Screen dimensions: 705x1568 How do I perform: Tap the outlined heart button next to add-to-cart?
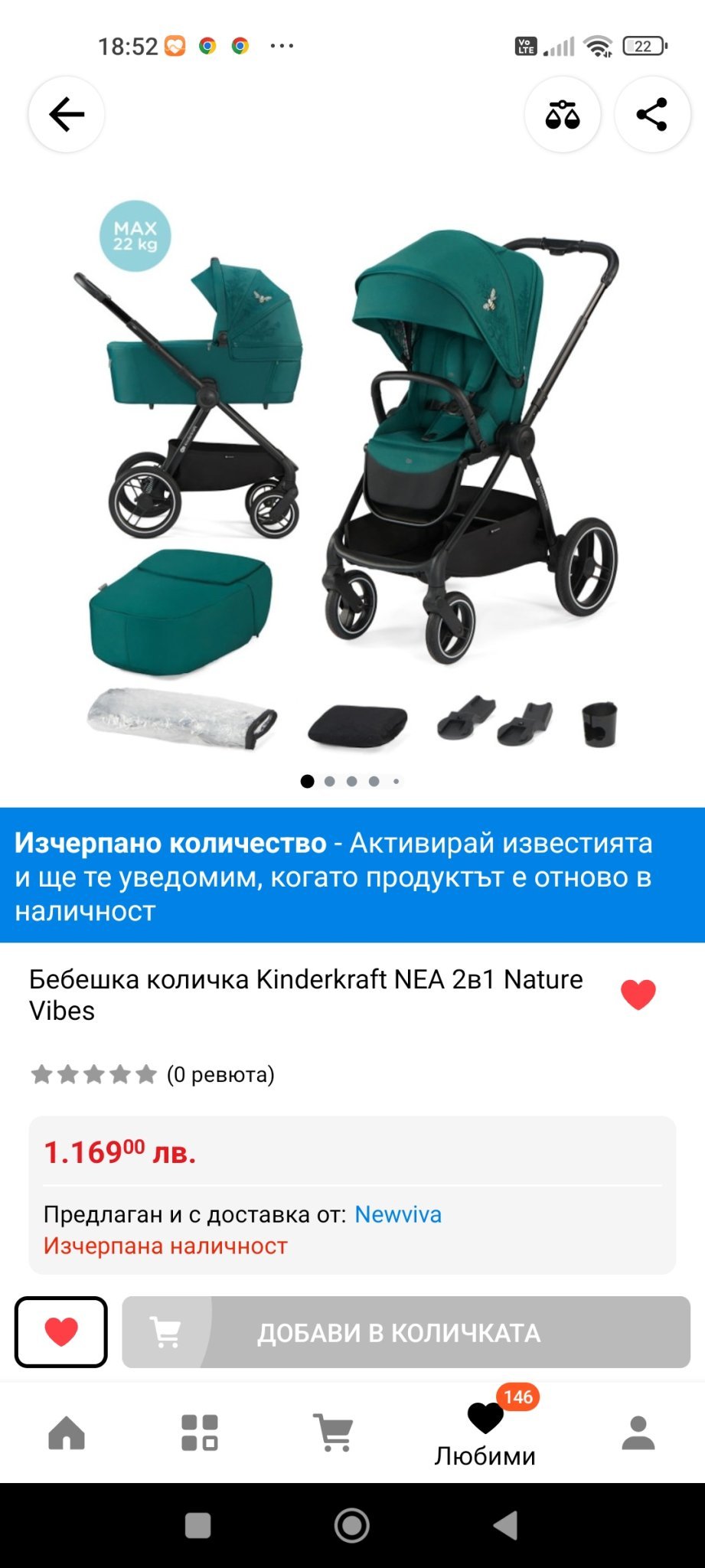tap(61, 1332)
